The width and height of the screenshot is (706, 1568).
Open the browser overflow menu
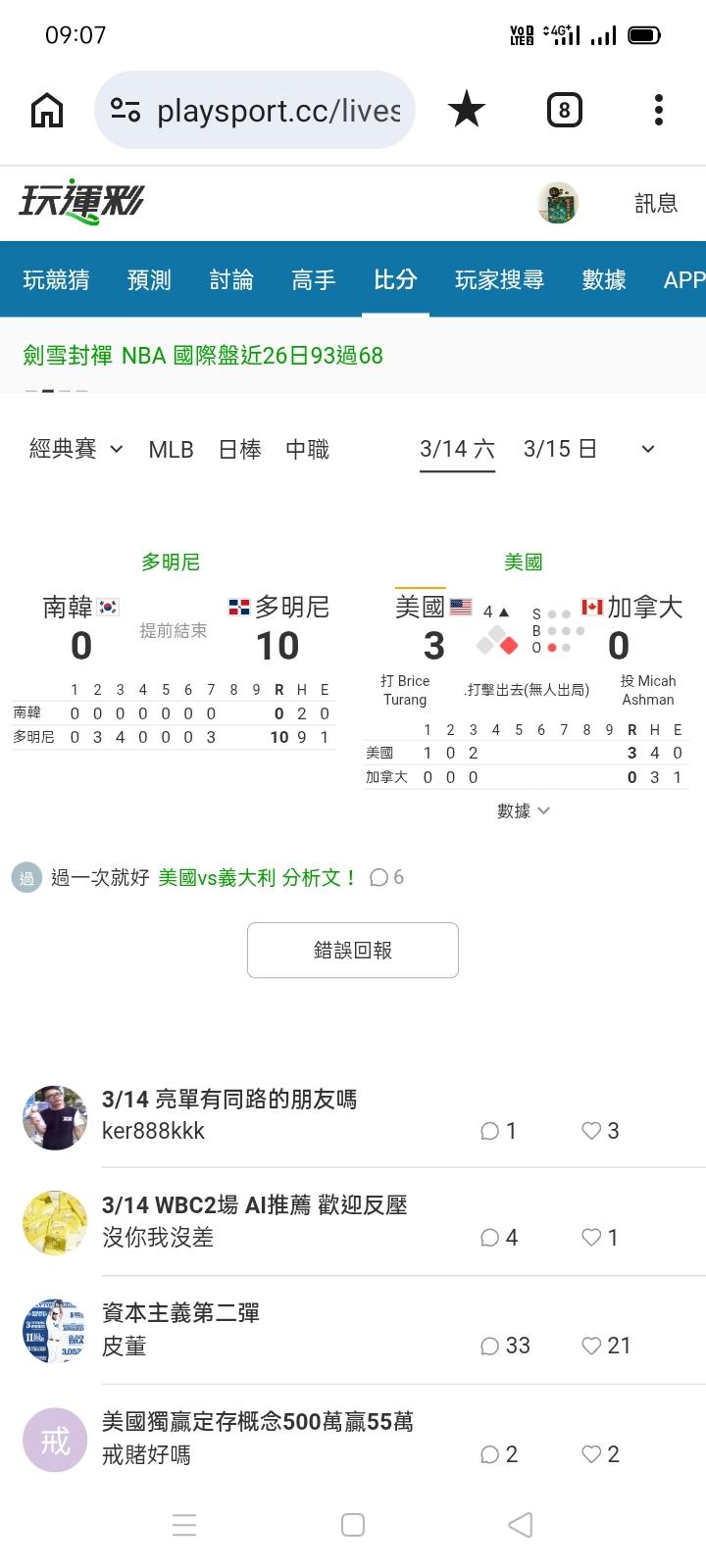[x=659, y=110]
